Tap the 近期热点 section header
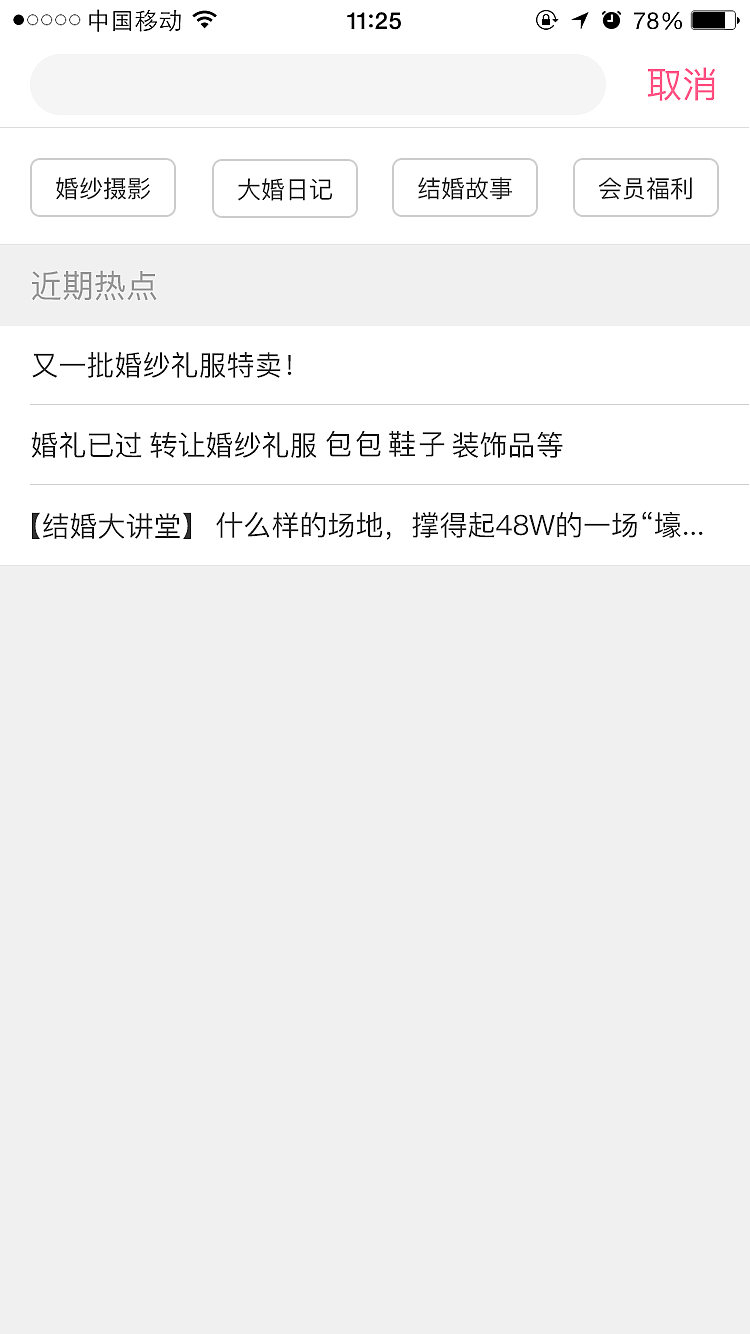The image size is (750, 1334). coord(95,285)
